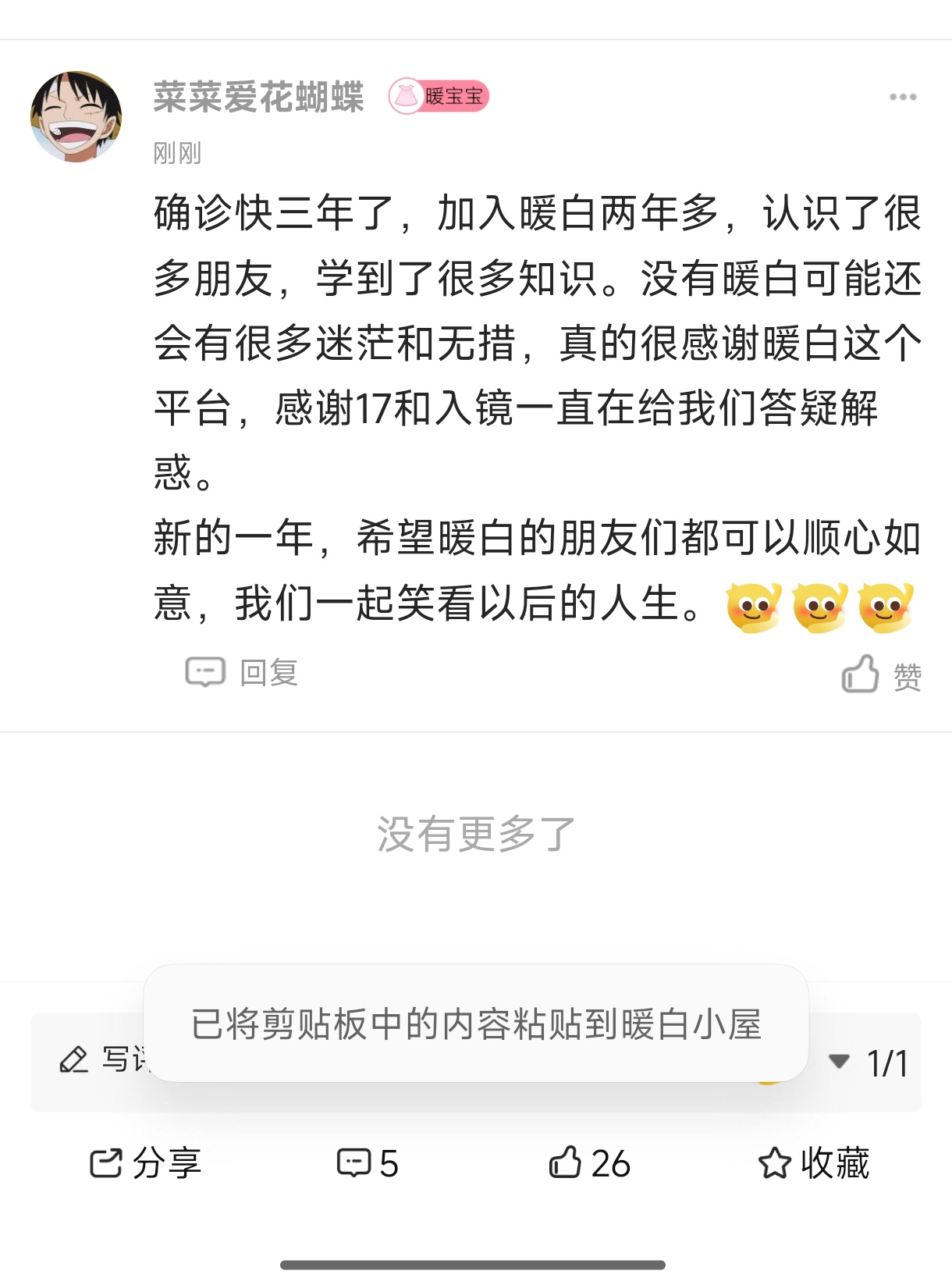Share this post via 分享
This screenshot has width=952, height=1285.
pos(146,1163)
